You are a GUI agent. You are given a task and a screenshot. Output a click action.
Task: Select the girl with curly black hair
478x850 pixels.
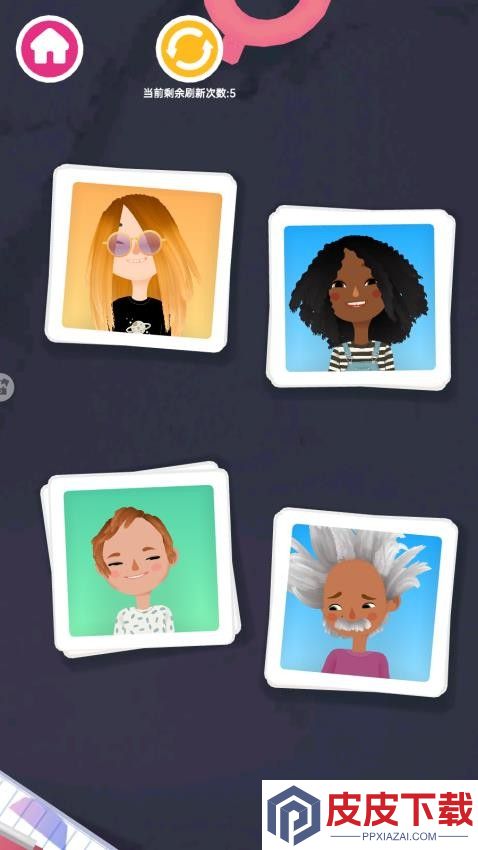360,298
